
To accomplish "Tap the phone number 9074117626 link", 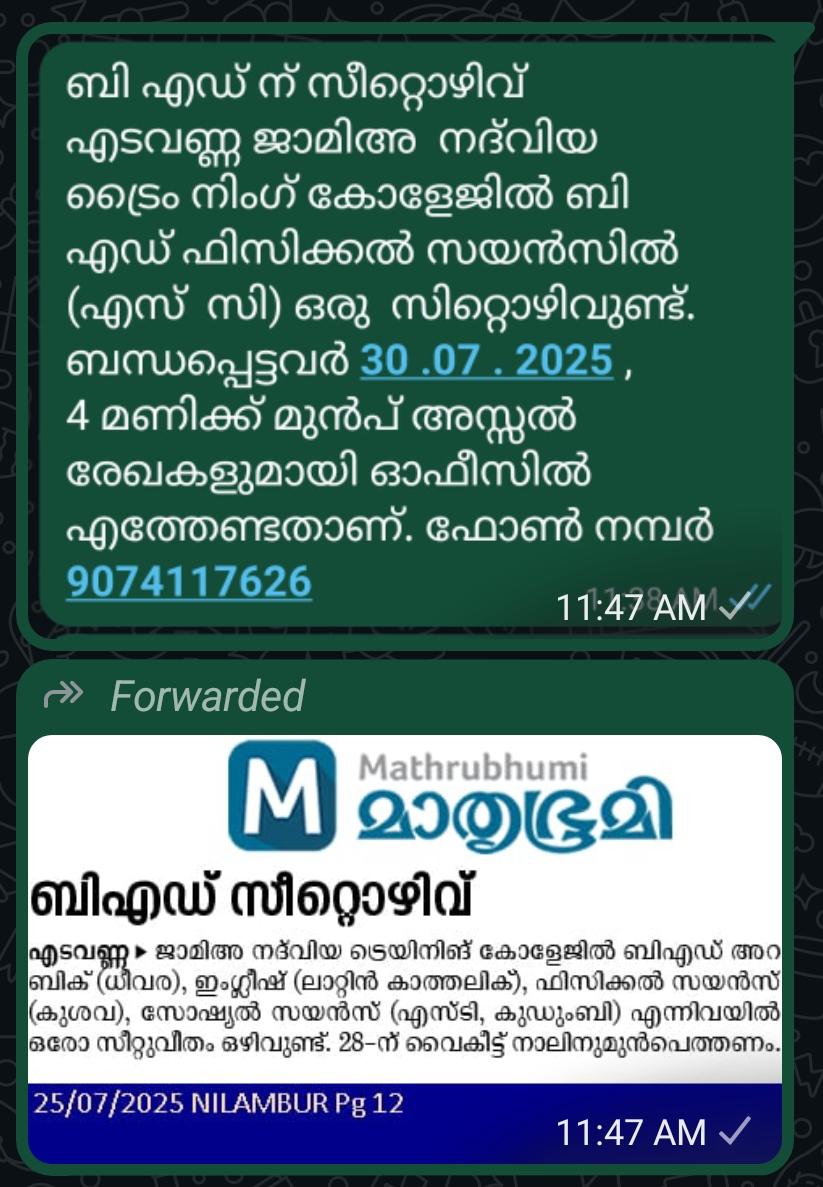I will pos(189,581).
